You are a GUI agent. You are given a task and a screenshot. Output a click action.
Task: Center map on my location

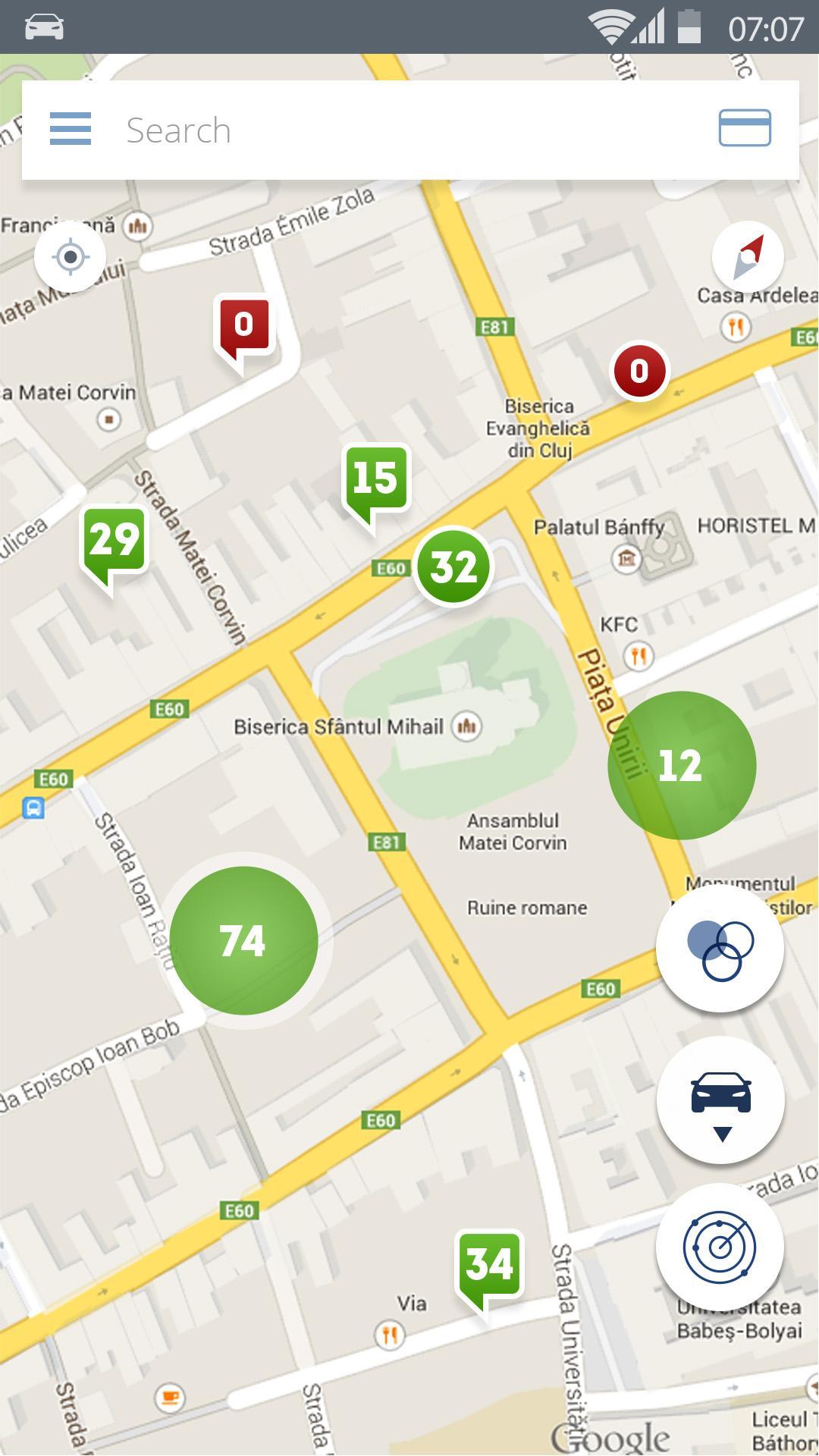[x=71, y=257]
